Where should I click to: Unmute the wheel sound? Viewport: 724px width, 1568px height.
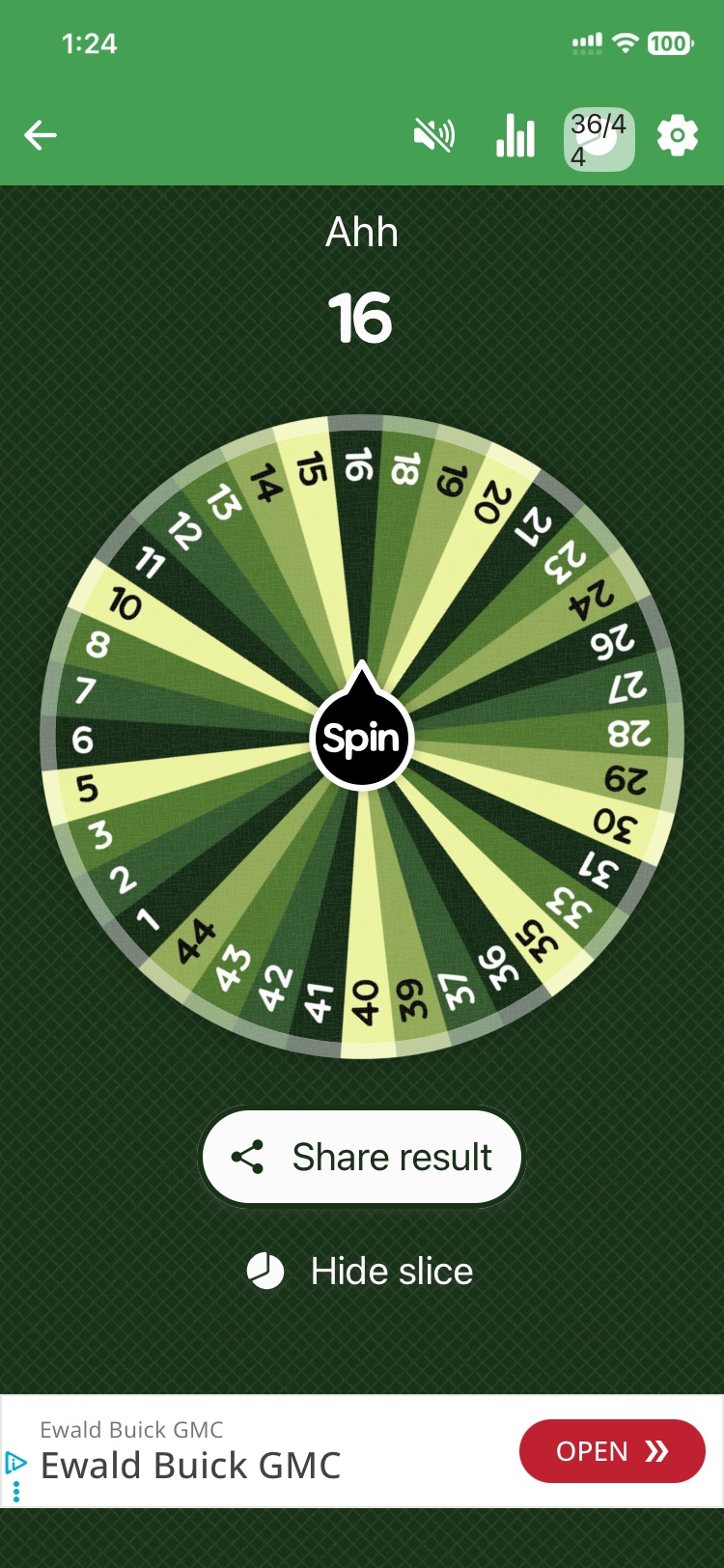coord(434,136)
